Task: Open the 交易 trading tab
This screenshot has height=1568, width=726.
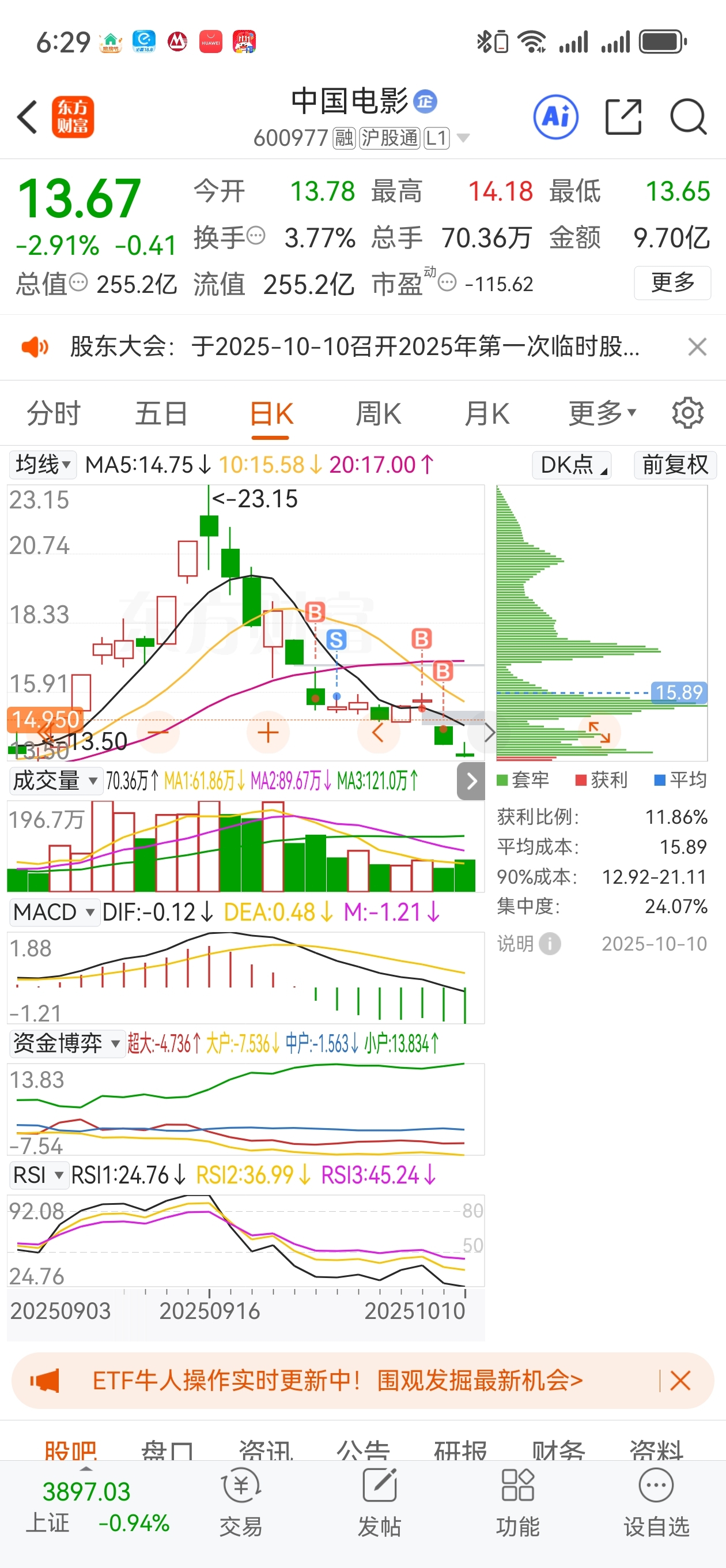Action: tap(241, 1502)
